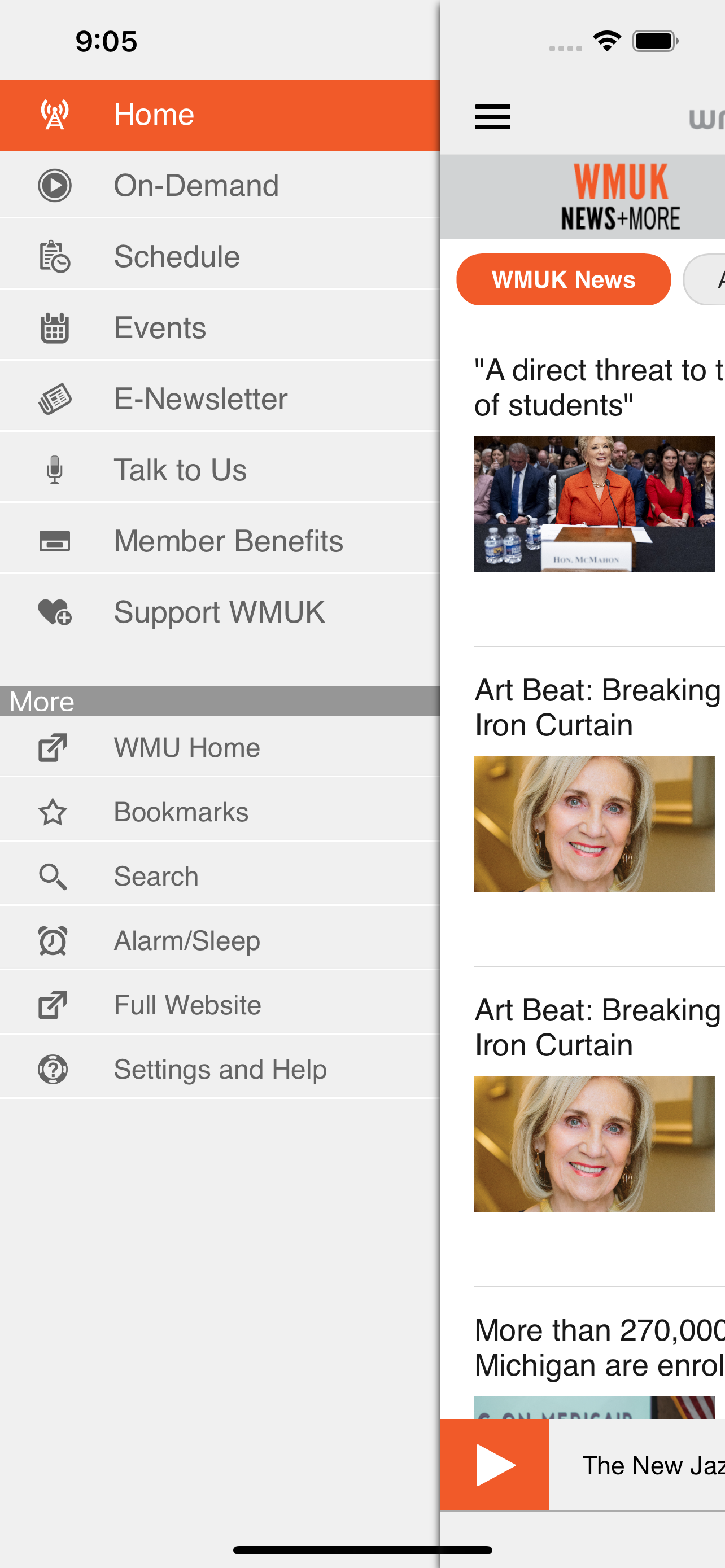Play the live stream
725x1568 pixels.
pyautogui.click(x=494, y=1465)
